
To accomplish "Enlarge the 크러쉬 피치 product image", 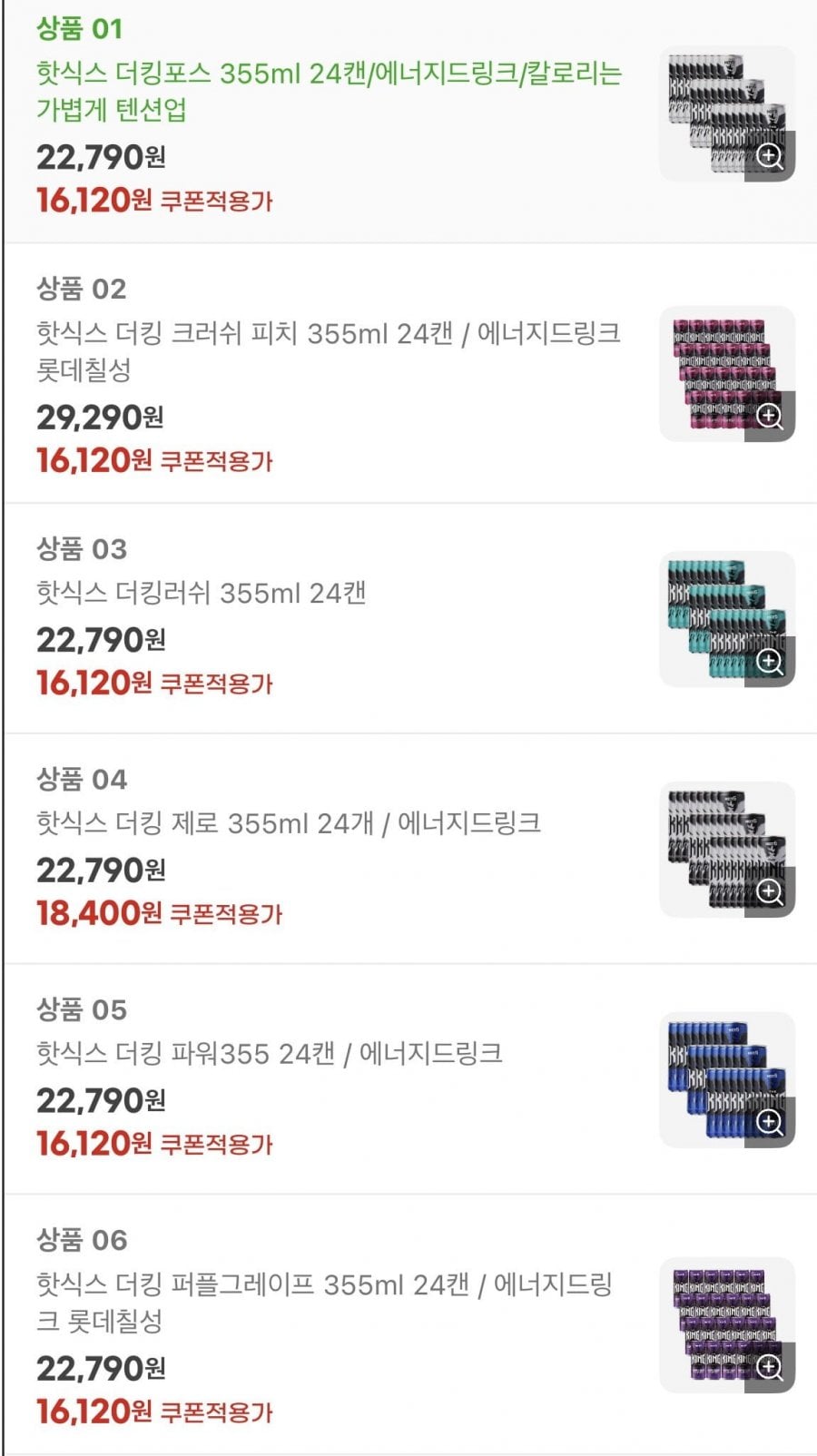I will [770, 417].
